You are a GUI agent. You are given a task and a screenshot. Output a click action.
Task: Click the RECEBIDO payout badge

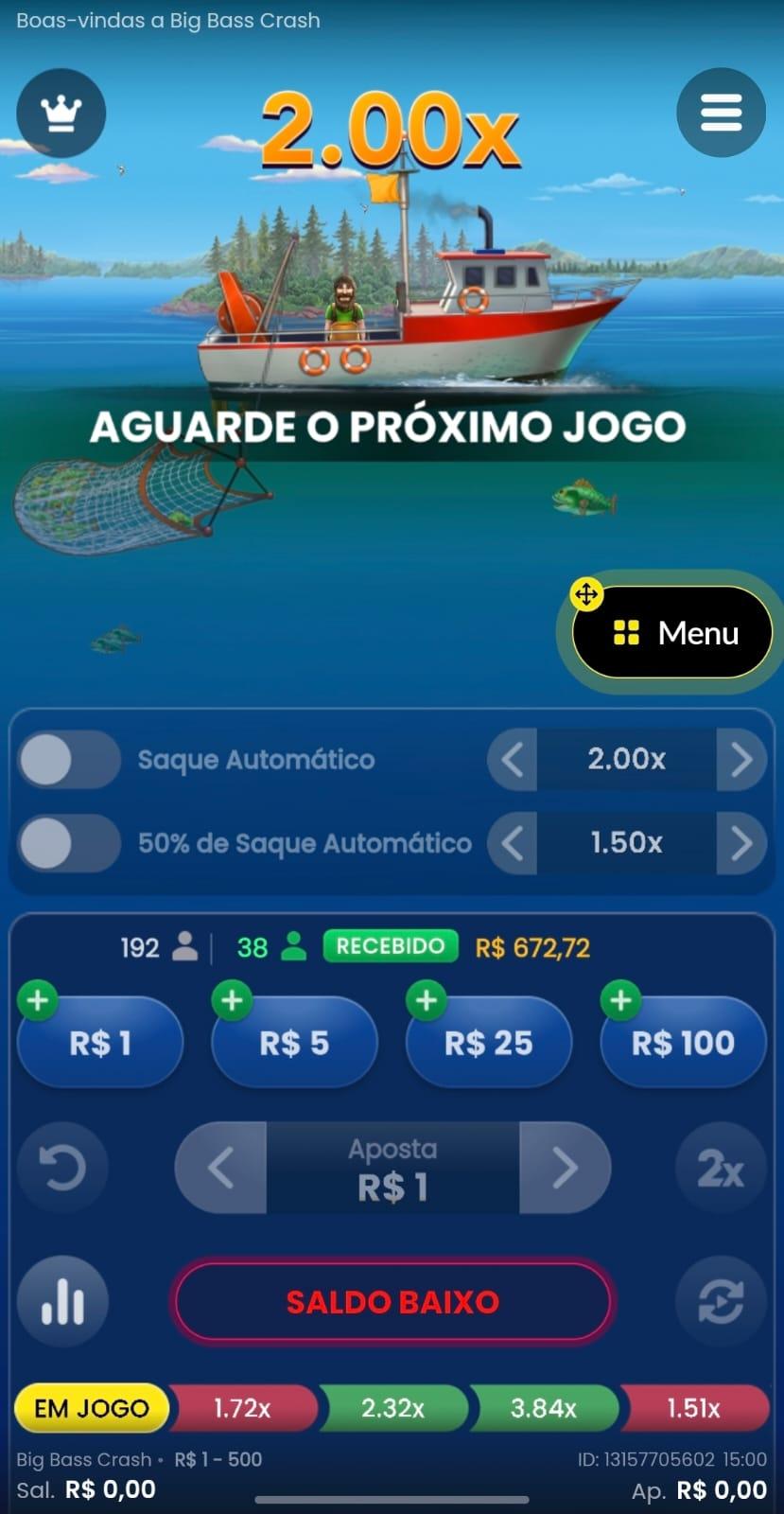pos(390,946)
